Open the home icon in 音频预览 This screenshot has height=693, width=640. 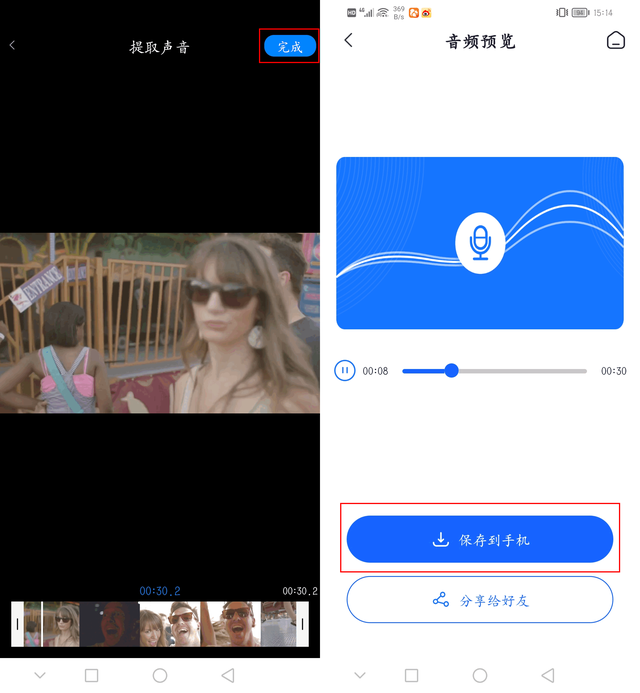point(615,41)
